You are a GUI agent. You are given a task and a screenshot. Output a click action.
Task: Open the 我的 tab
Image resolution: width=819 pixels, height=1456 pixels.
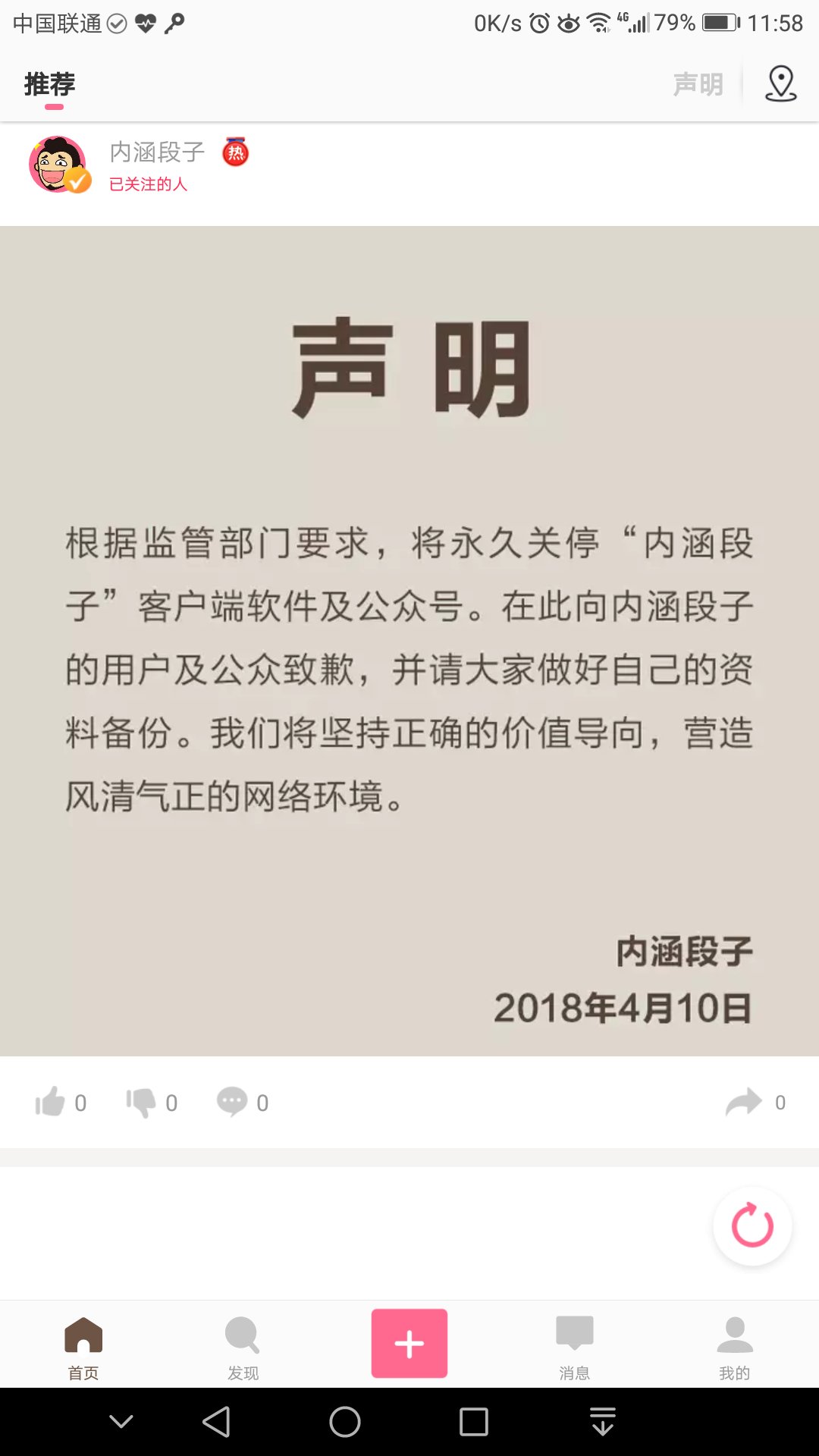[734, 1348]
